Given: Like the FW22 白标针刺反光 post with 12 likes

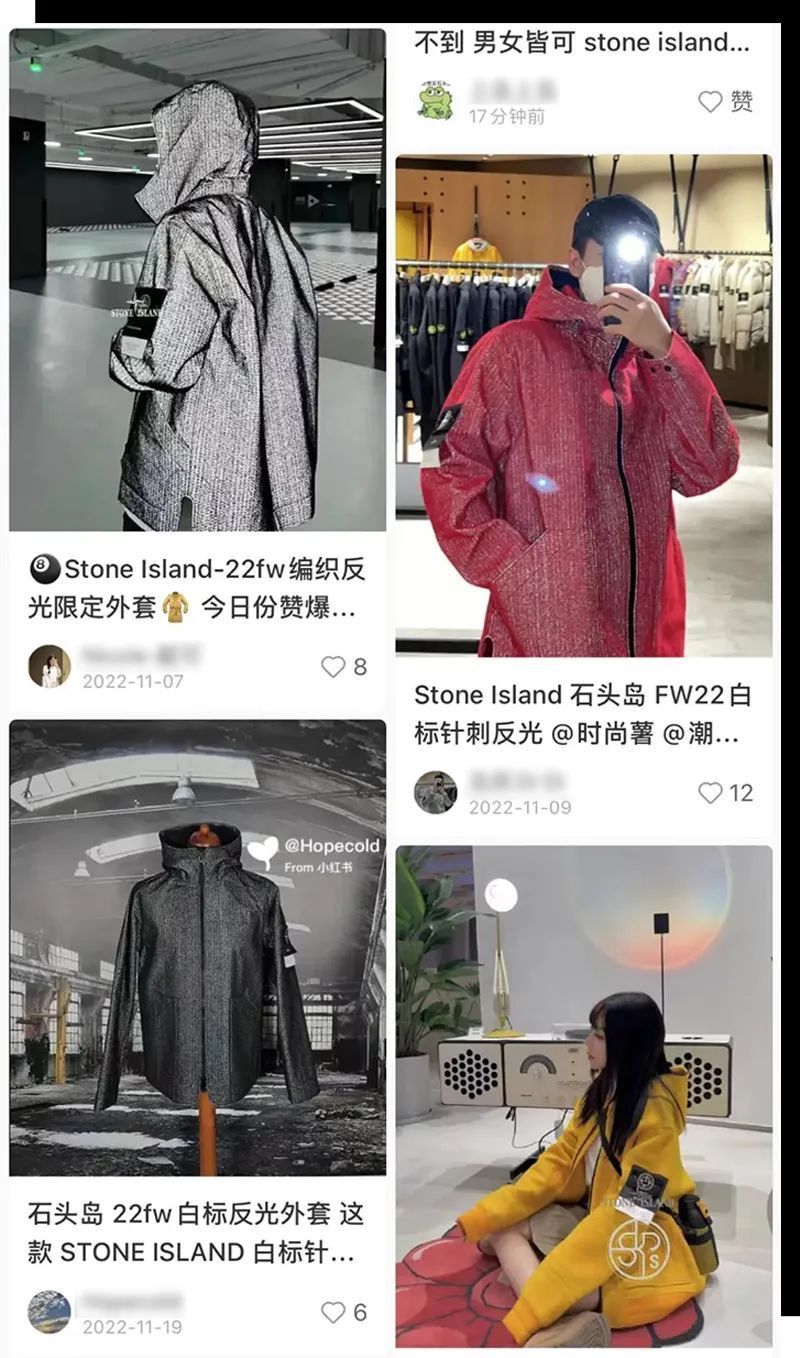Looking at the screenshot, I should [x=710, y=793].
